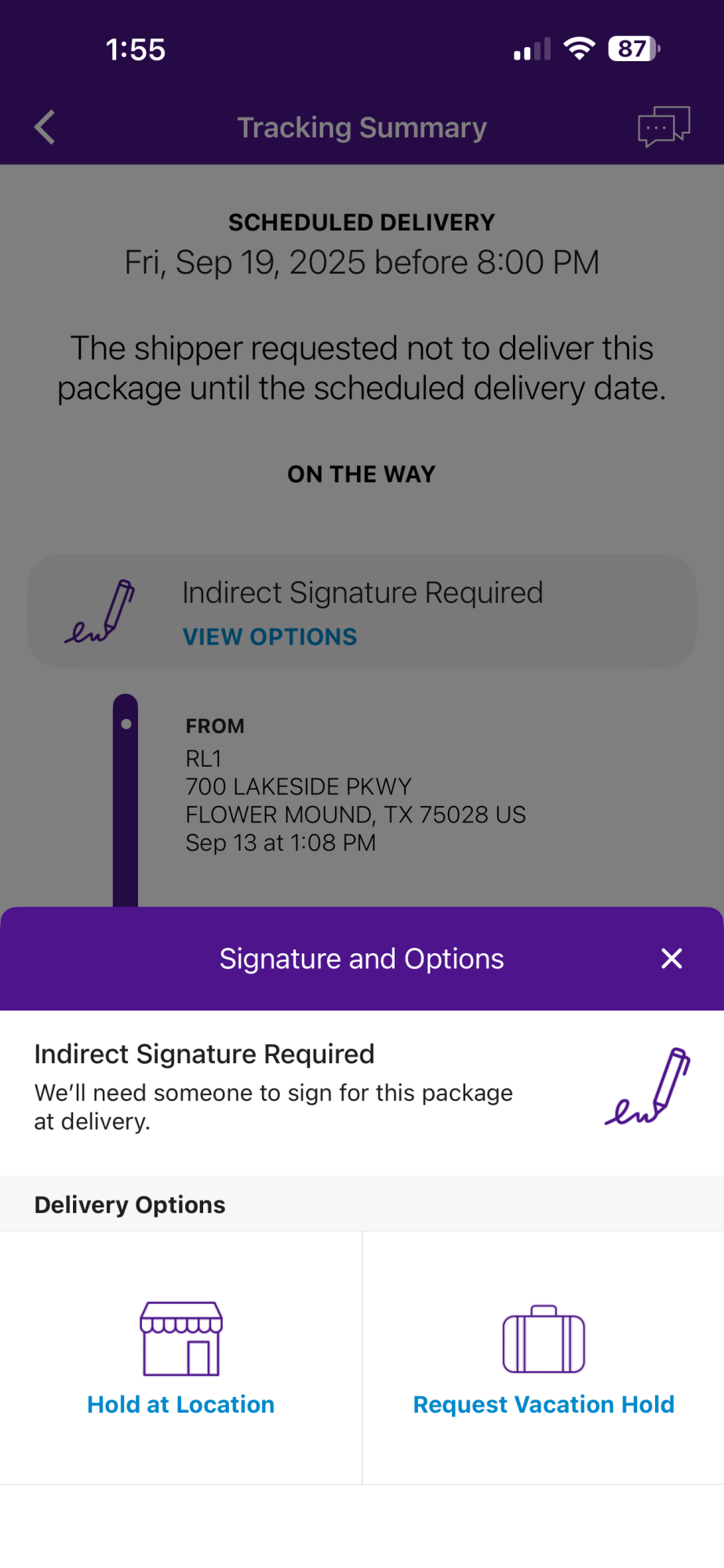Open the chat support icon

664,126
